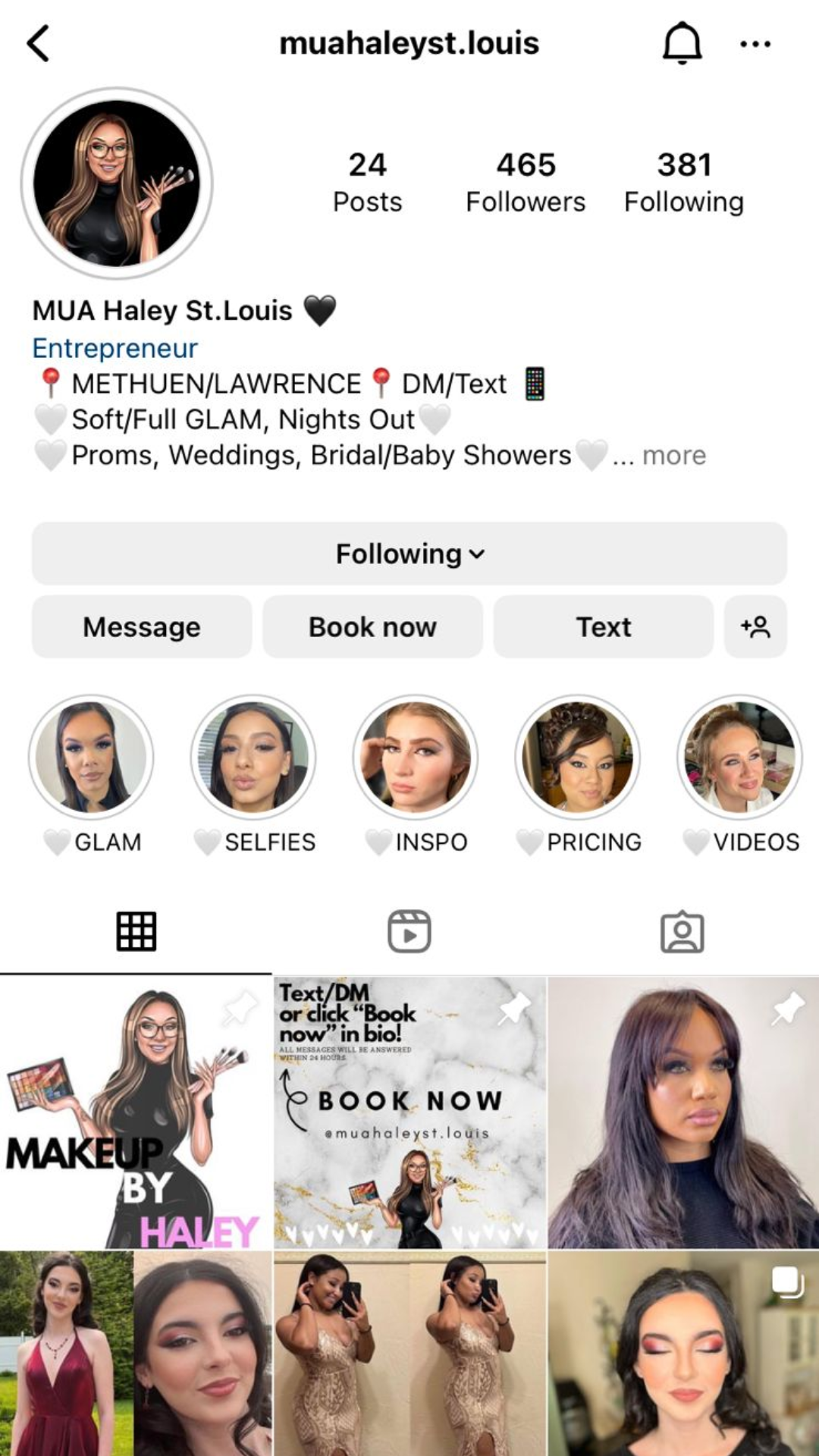Open the Book Now pinned post
The image size is (819, 1456).
409,1112
